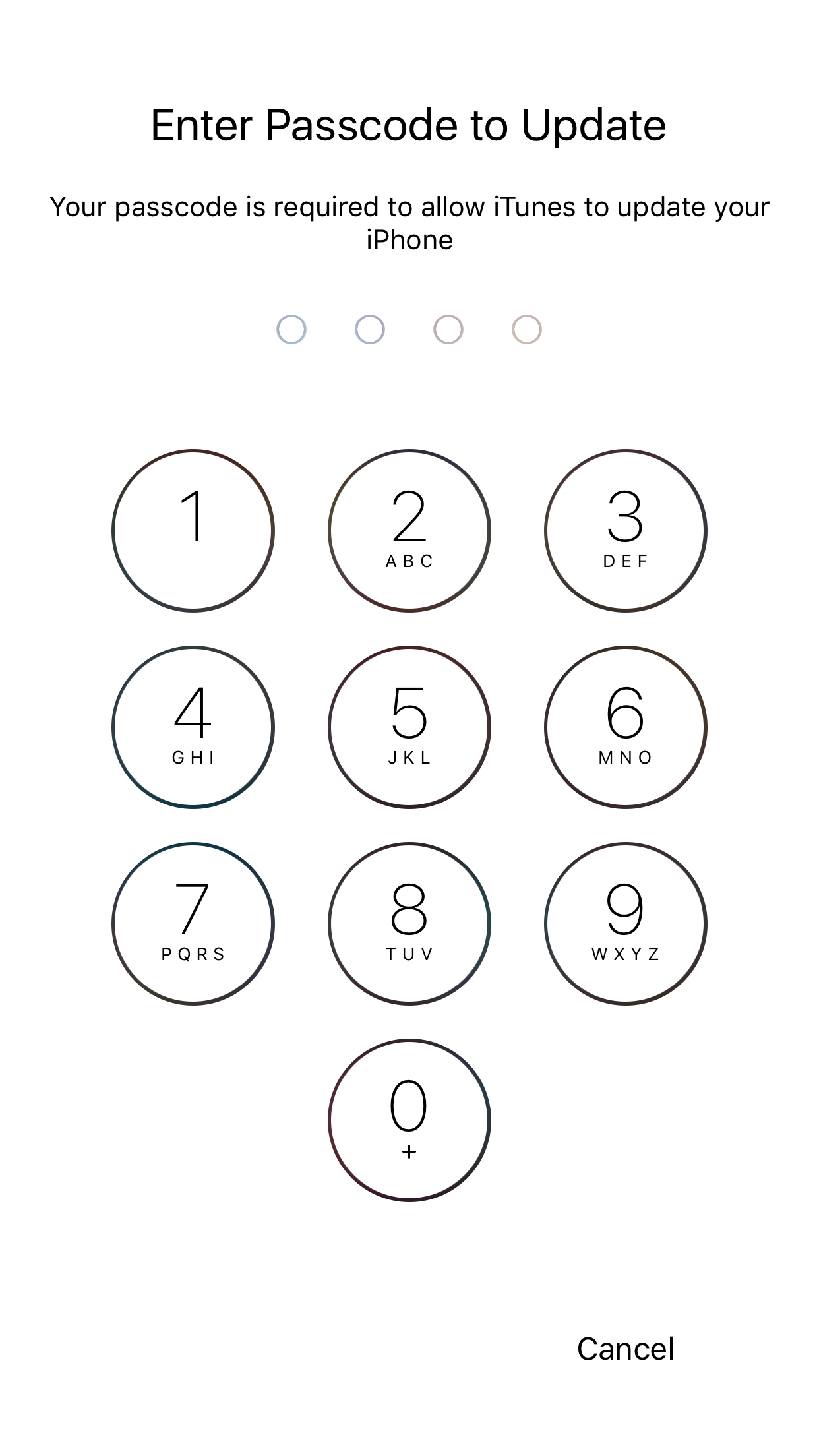Tap the 3 DEF key
The height and width of the screenshot is (1456, 819).
(625, 531)
